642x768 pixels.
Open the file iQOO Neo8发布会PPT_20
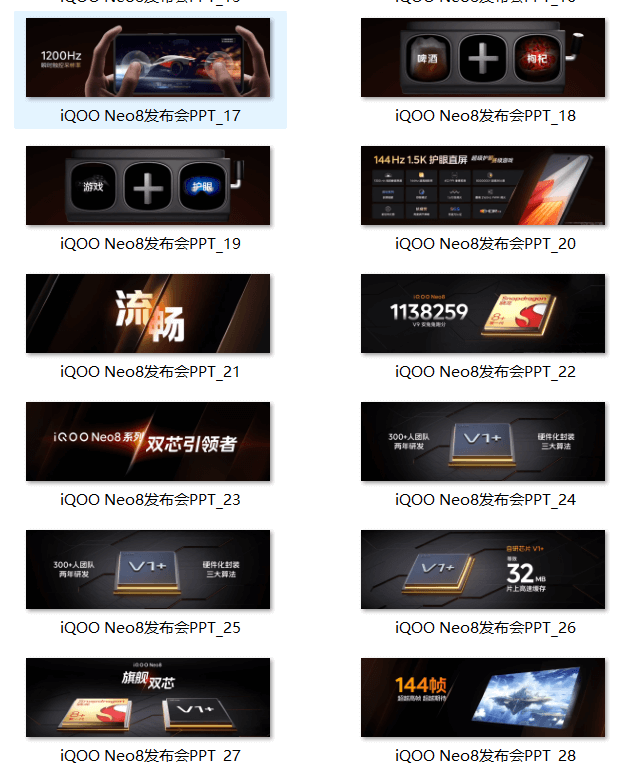483,186
